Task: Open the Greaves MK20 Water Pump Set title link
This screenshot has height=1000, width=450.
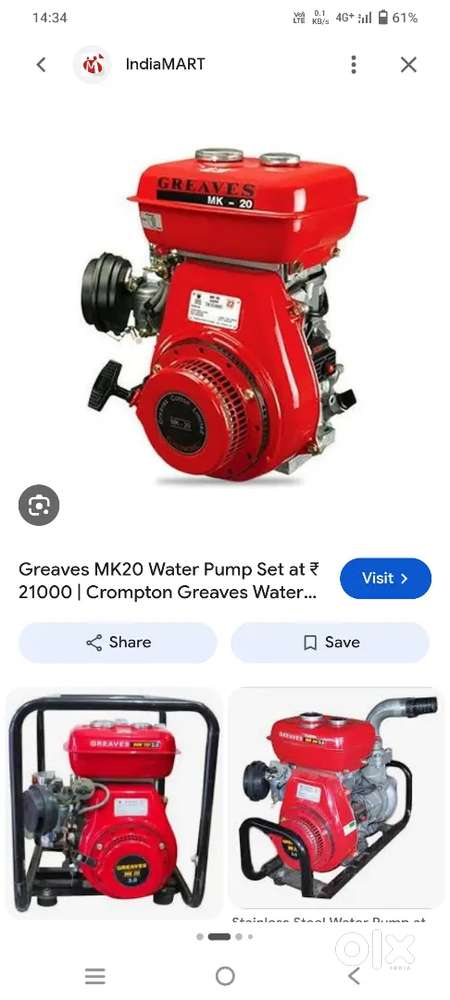Action: tap(170, 580)
